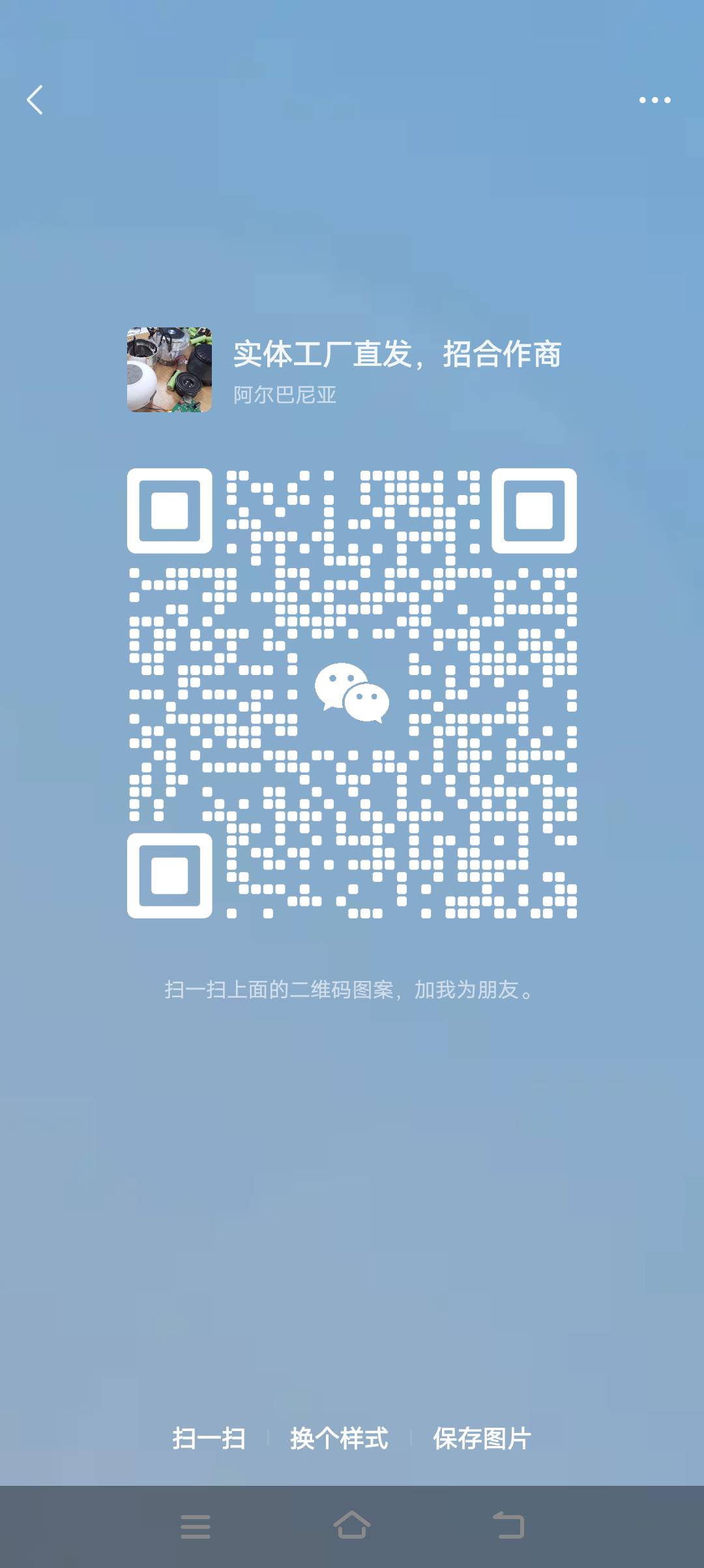Tap 扫一扫 to scan a code
The width and height of the screenshot is (704, 1568).
[209, 1438]
